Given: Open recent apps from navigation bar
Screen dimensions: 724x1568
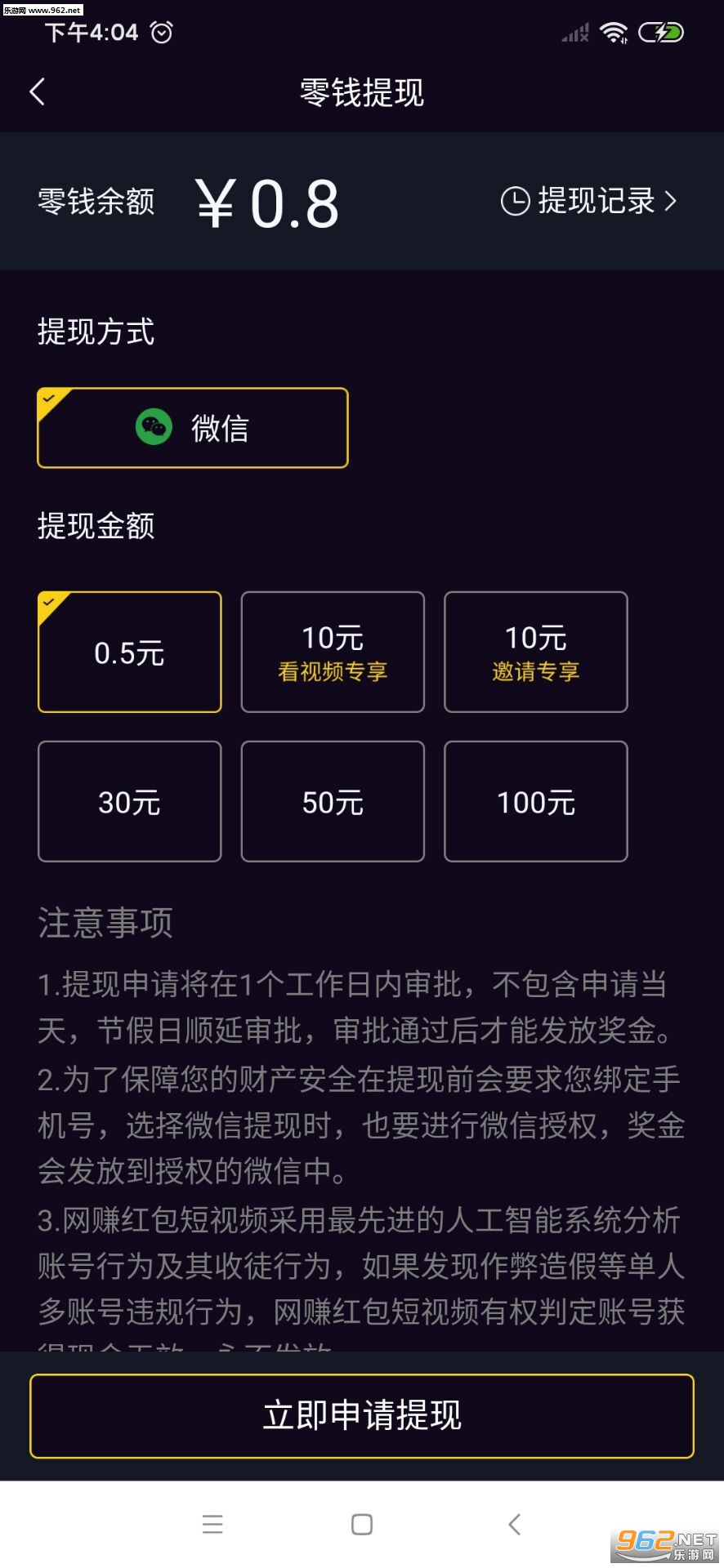Looking at the screenshot, I should pos(212,1525).
